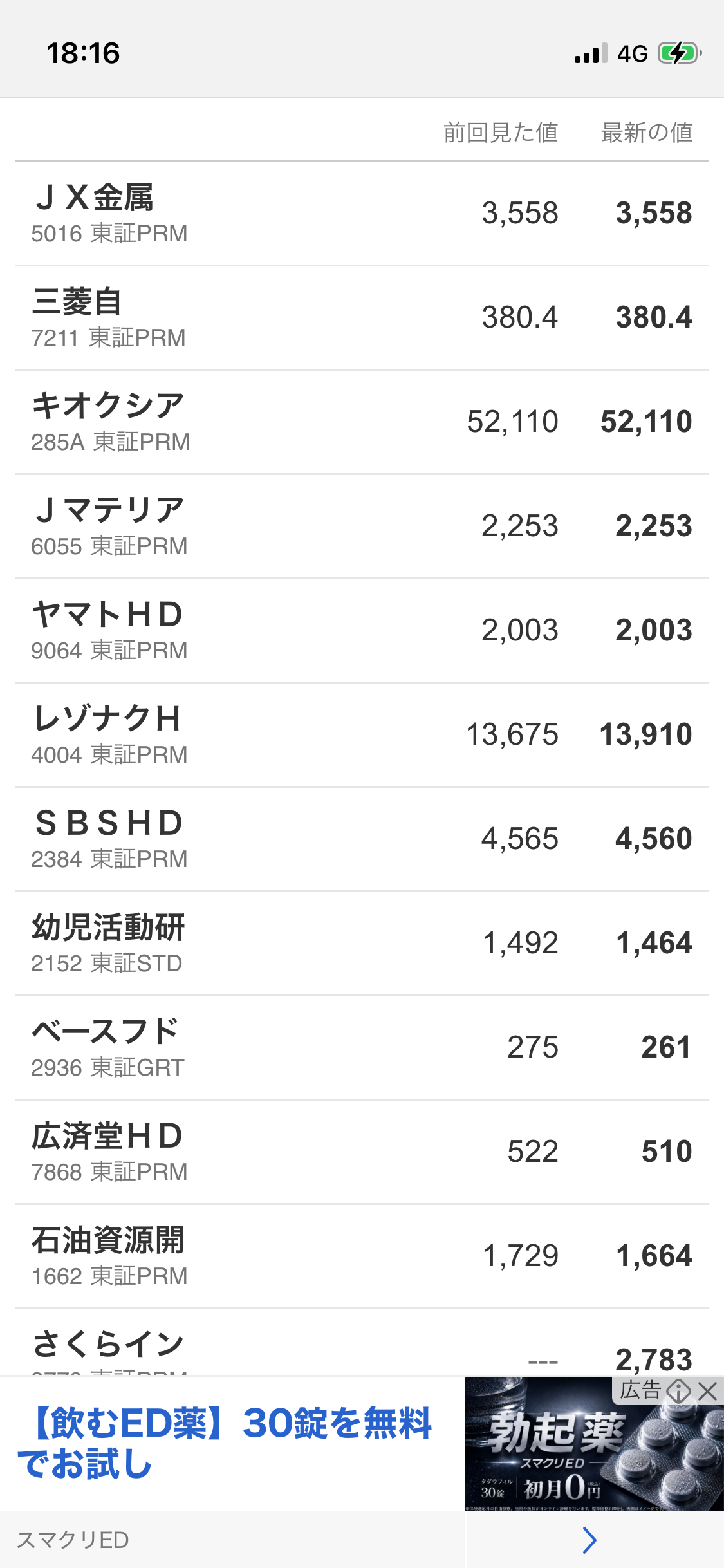View the 広済堂HD 7868 stock

pyautogui.click(x=362, y=1152)
